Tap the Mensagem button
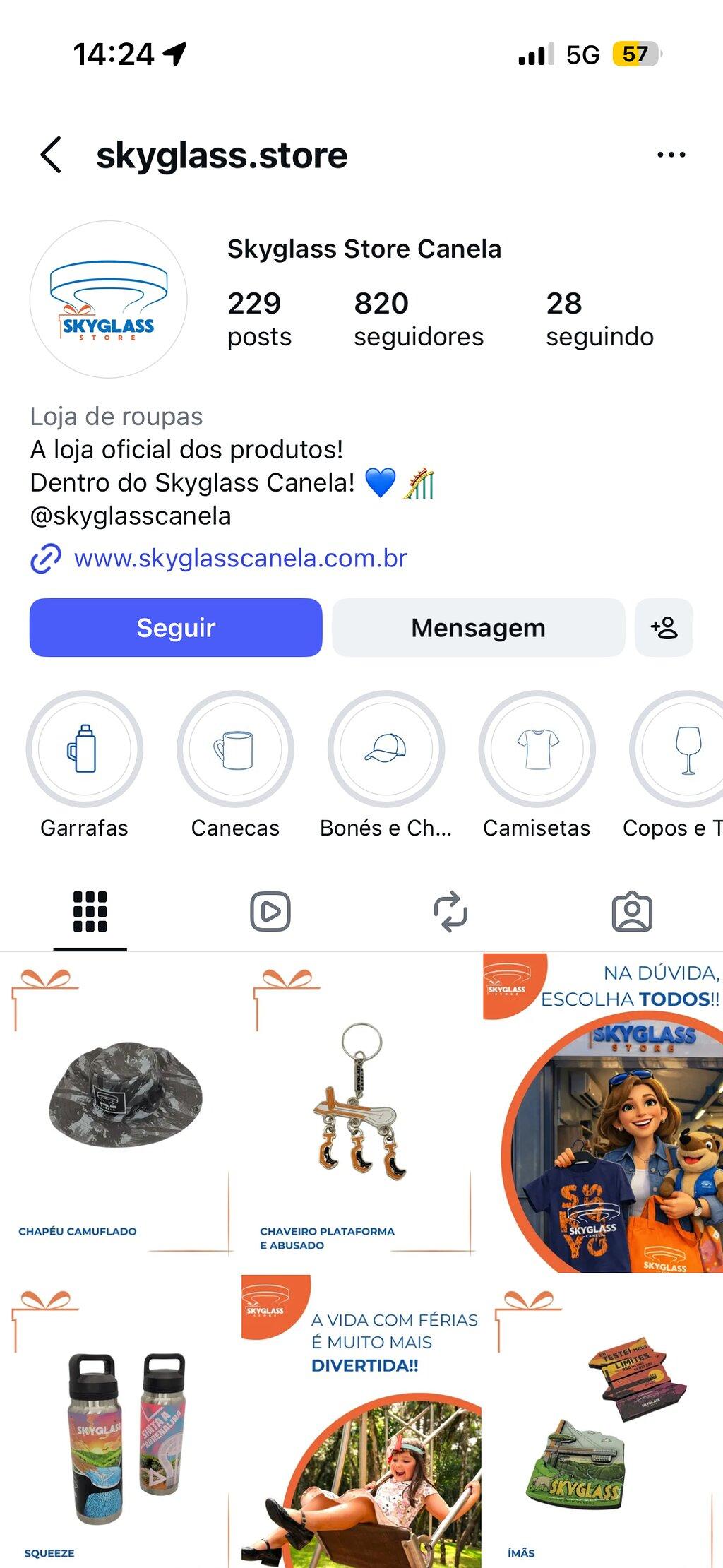 coord(478,627)
